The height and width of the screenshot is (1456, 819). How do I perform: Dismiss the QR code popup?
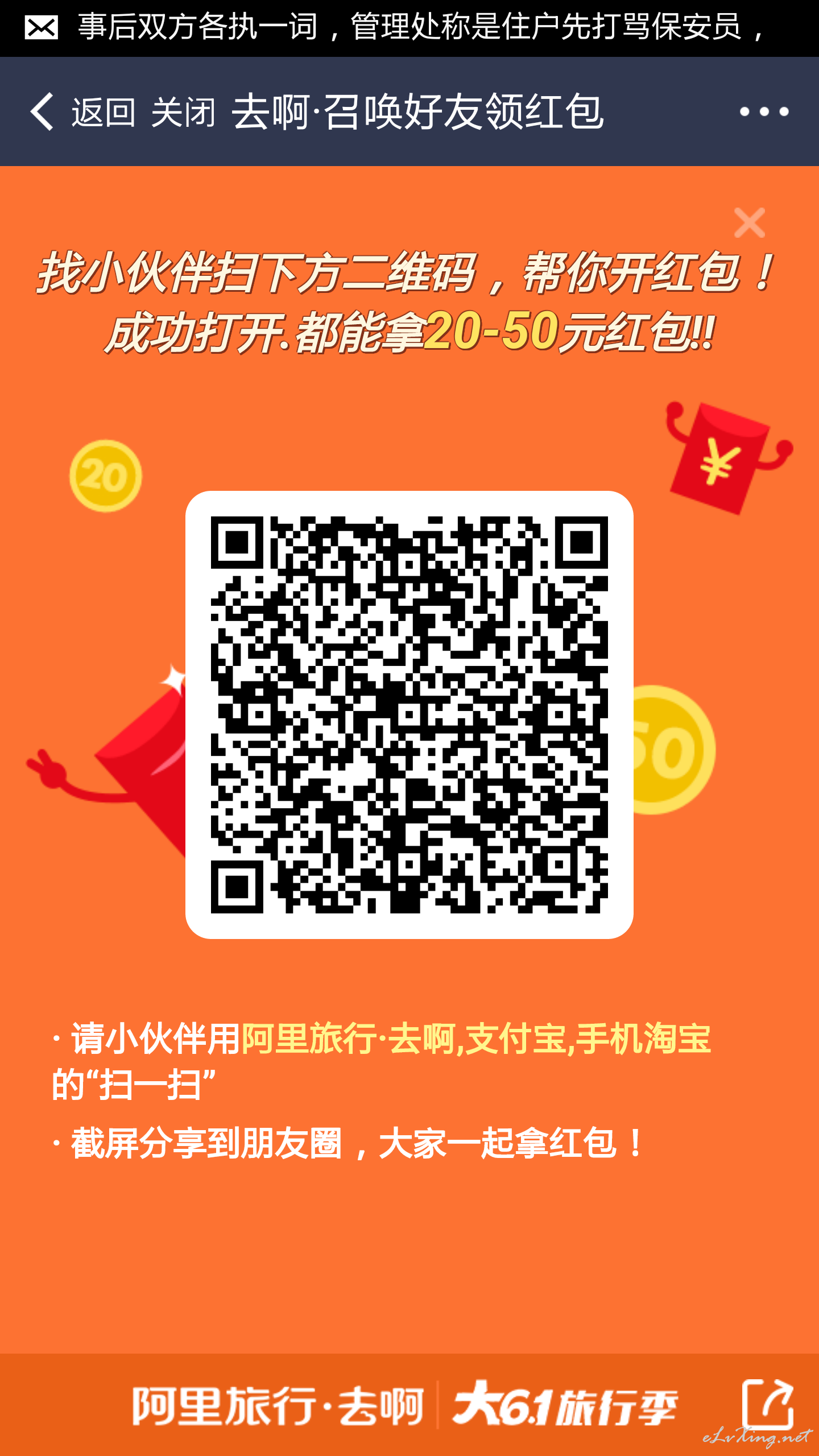749,222
